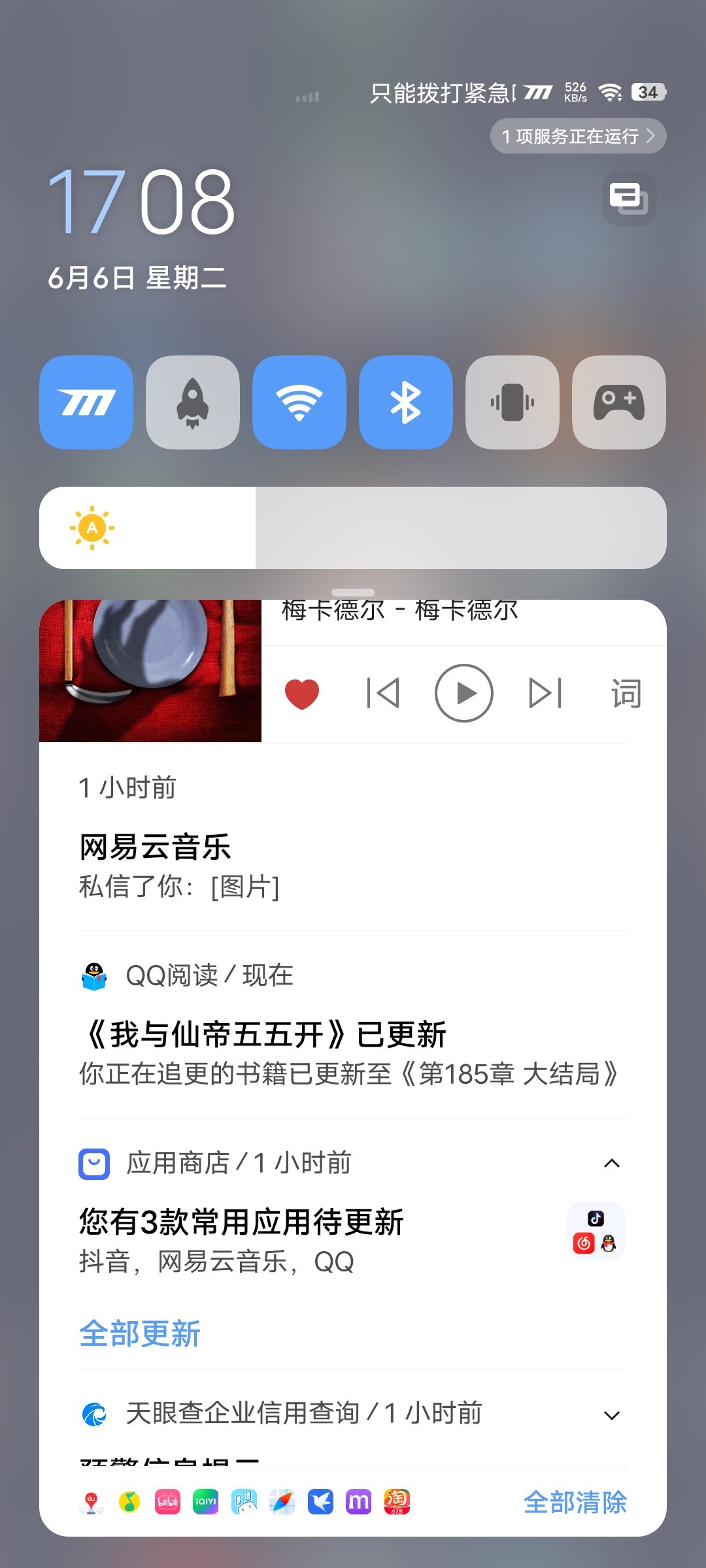
Task: Toggle the rocket speed boost tile
Action: coord(193,402)
